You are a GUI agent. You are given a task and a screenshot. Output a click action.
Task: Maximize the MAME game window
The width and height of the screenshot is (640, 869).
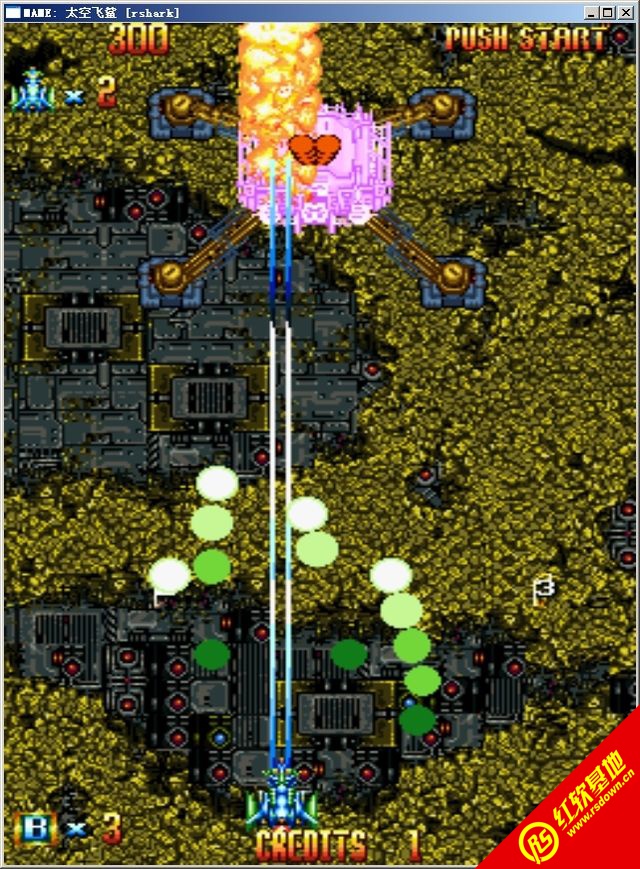(x=608, y=12)
